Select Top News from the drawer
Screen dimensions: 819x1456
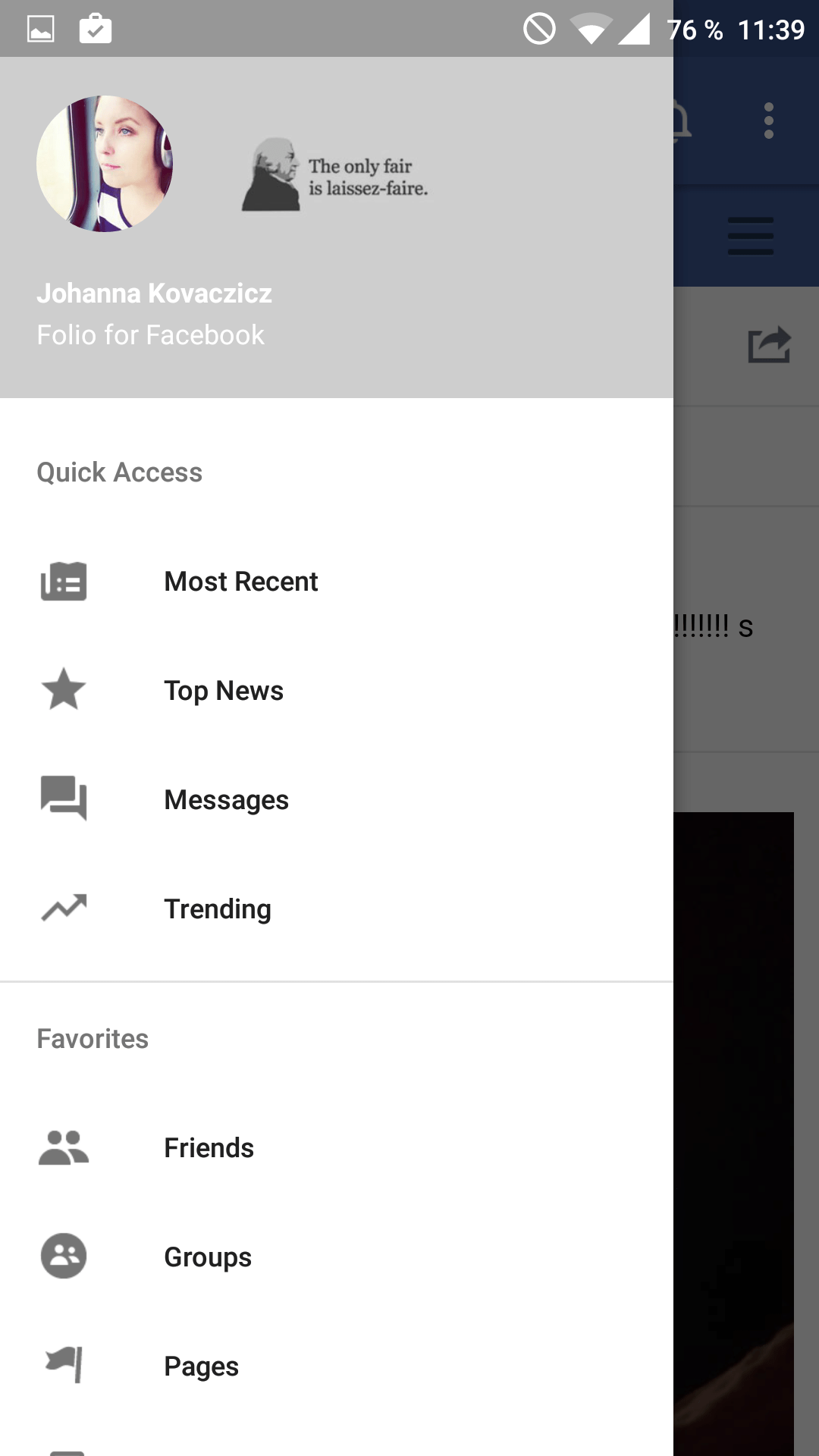click(x=224, y=691)
